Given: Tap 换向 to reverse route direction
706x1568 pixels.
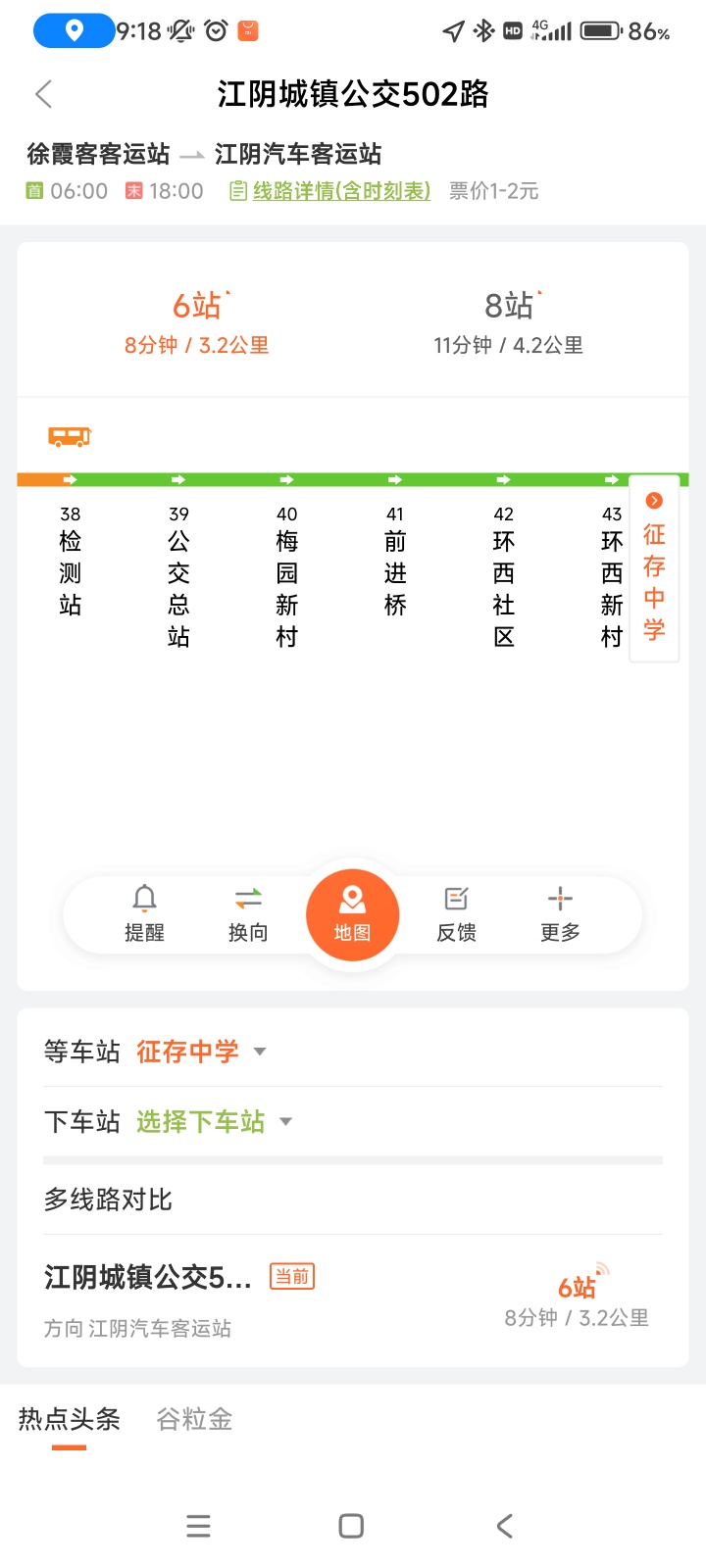Looking at the screenshot, I should click(x=248, y=913).
